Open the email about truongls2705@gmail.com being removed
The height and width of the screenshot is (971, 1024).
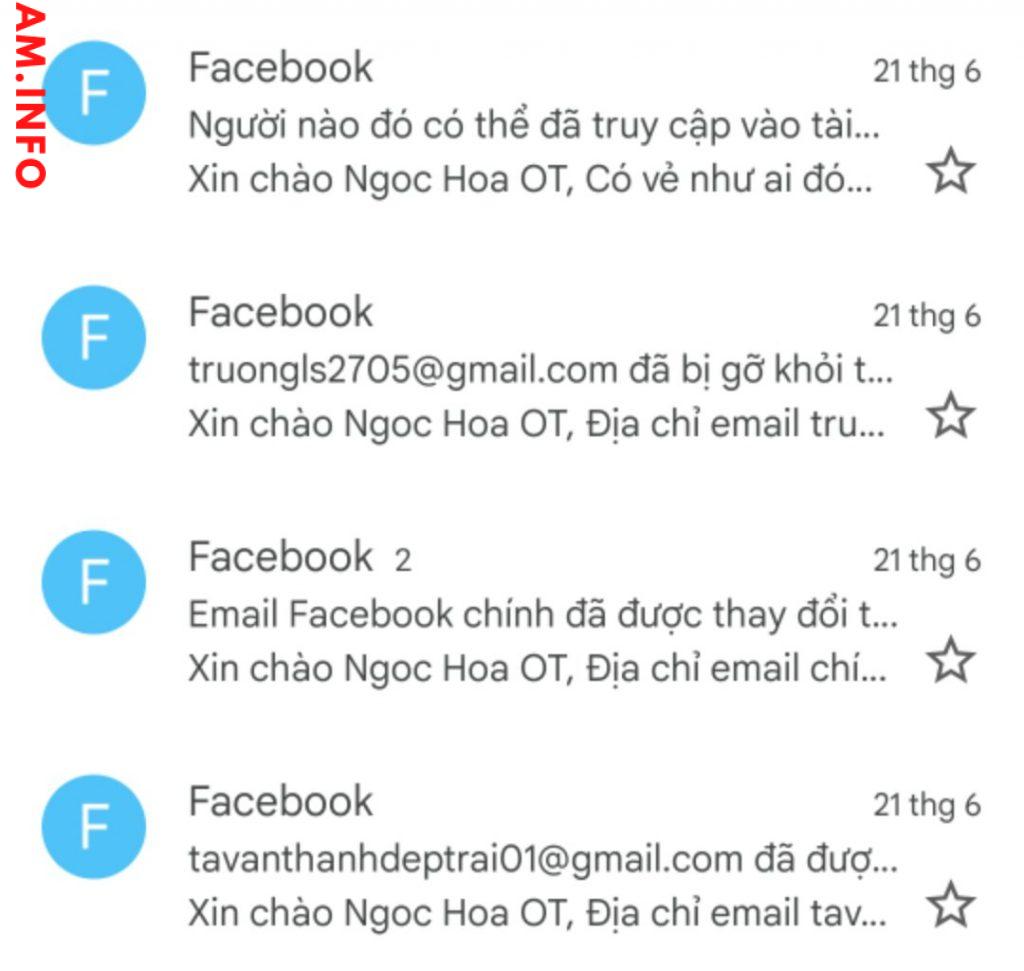pyautogui.click(x=540, y=371)
